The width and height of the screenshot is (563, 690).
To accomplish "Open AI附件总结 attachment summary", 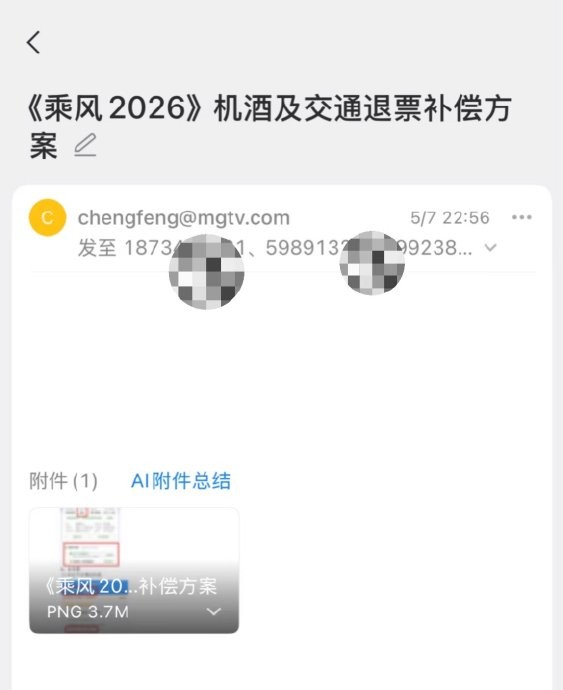I will [180, 481].
